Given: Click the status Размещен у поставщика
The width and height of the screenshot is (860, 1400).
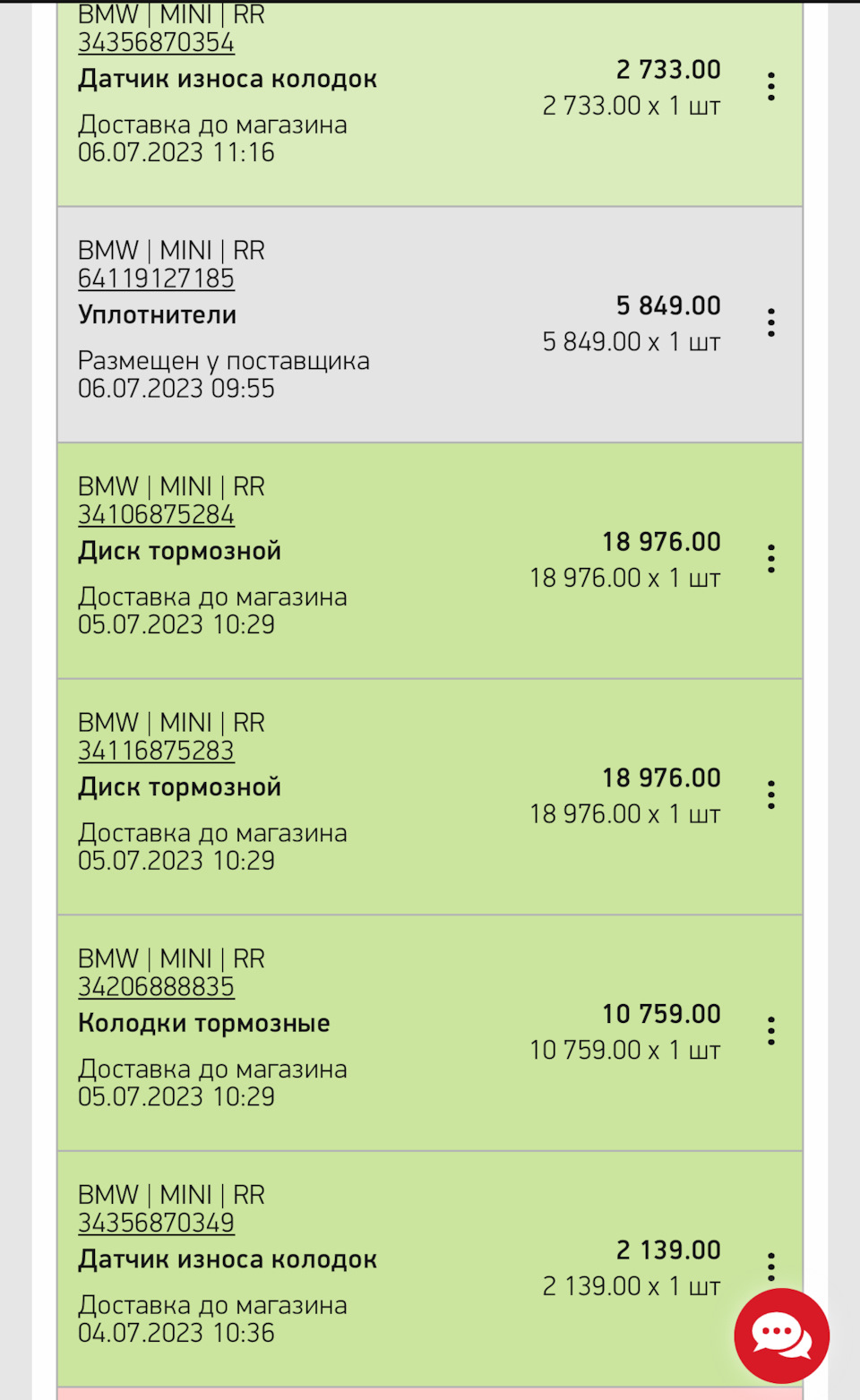Looking at the screenshot, I should tap(224, 360).
